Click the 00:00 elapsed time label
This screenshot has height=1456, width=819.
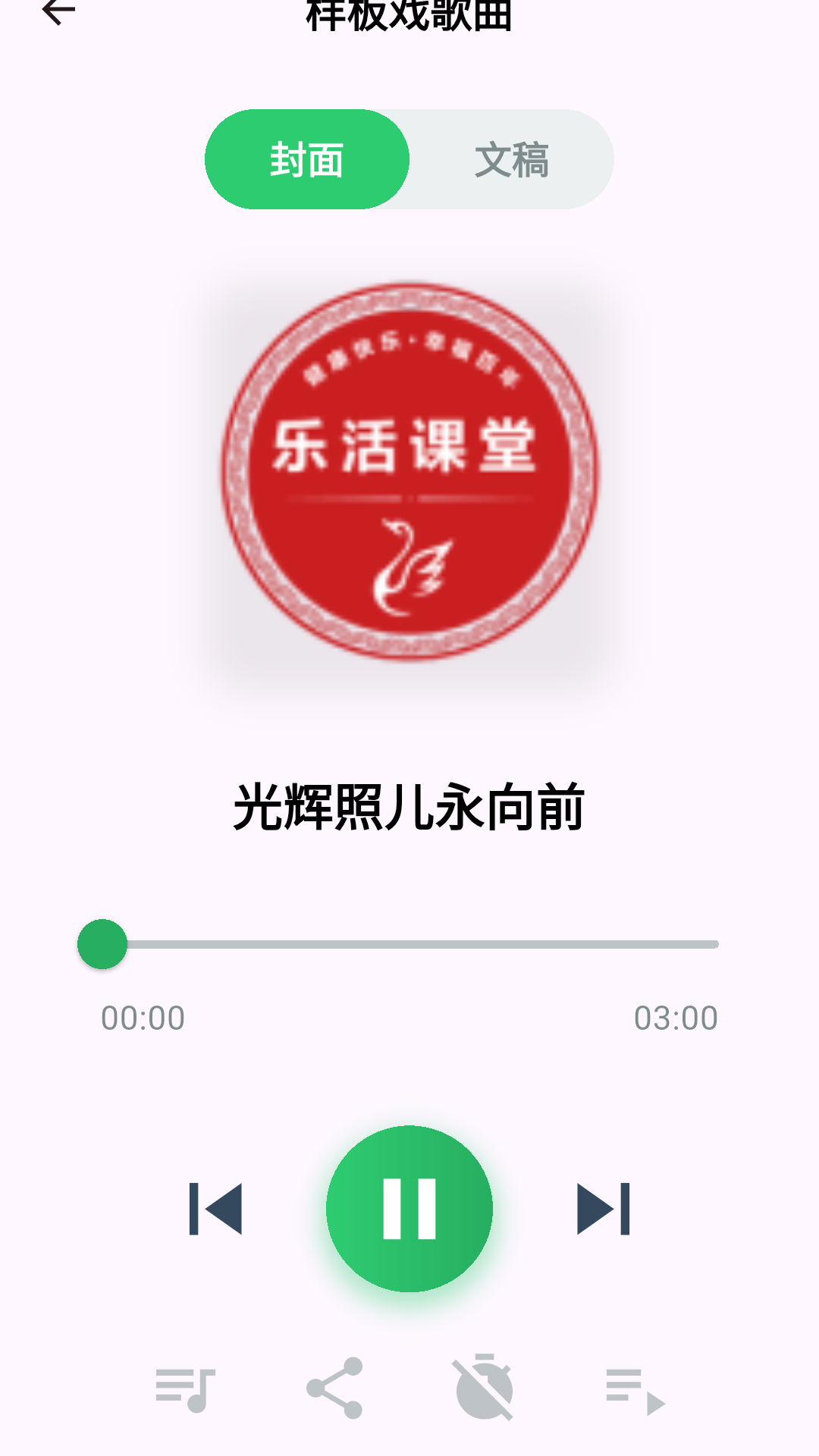point(143,1017)
